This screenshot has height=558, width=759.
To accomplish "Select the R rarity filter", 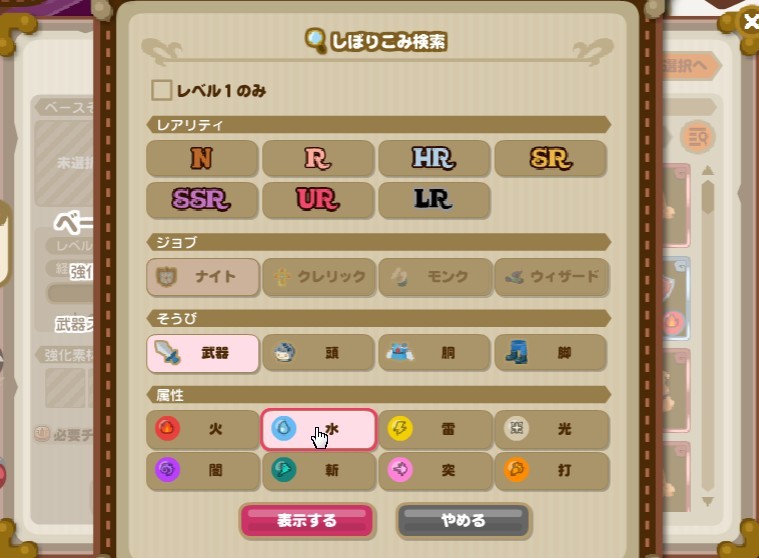I will click(318, 158).
